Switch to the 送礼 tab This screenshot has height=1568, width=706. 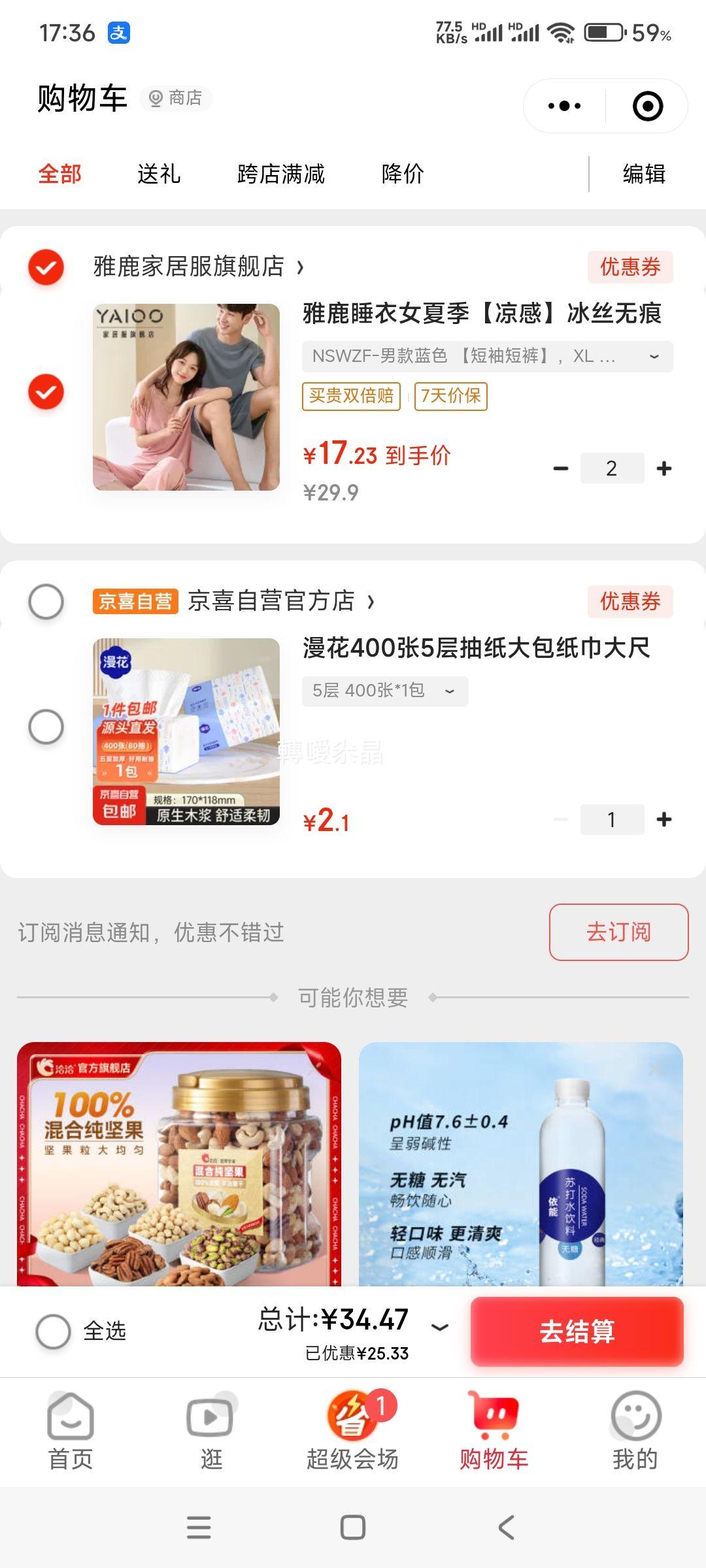(159, 174)
